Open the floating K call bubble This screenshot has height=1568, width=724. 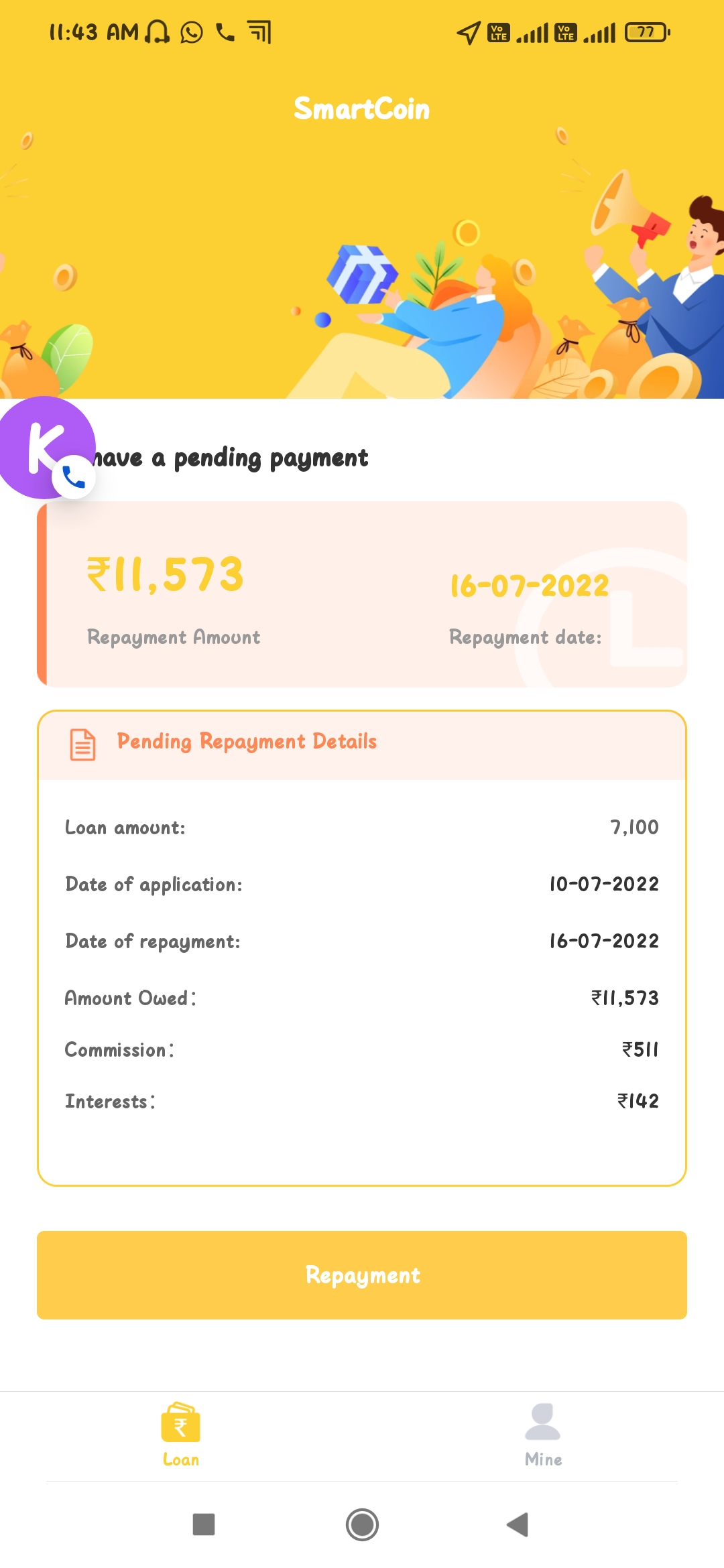pyautogui.click(x=46, y=448)
